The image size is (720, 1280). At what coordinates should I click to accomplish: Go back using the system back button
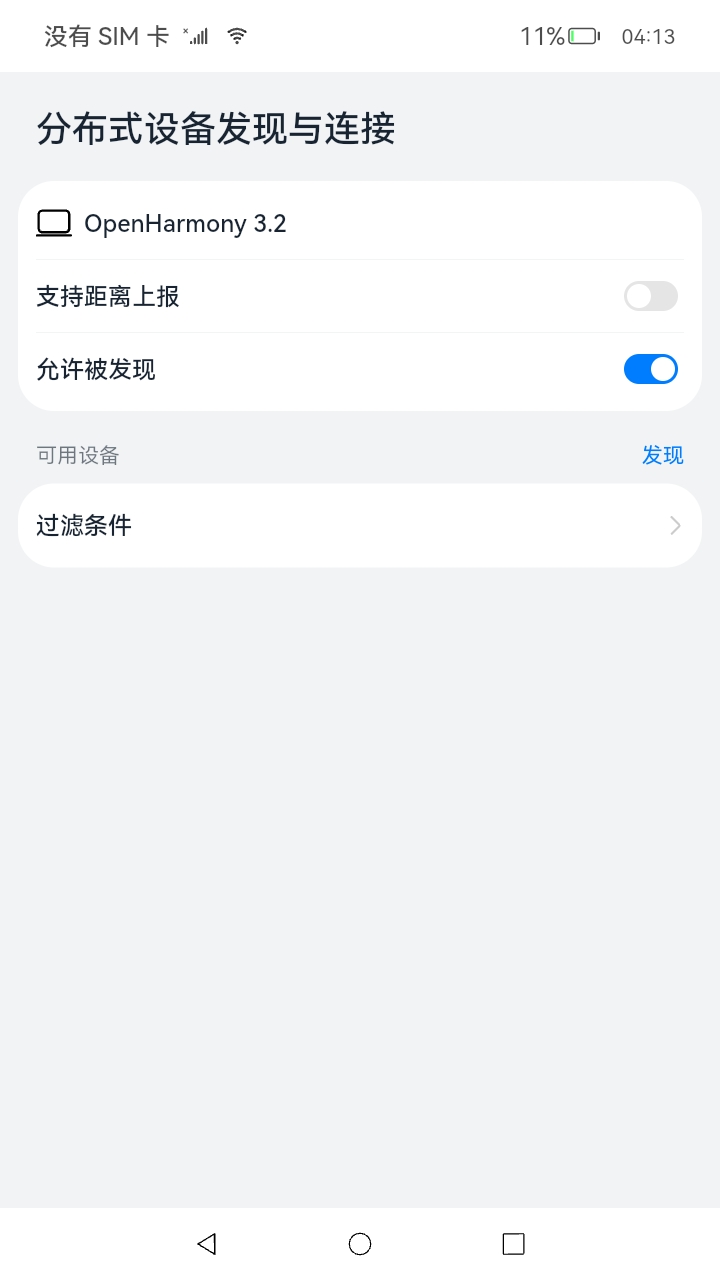207,1244
